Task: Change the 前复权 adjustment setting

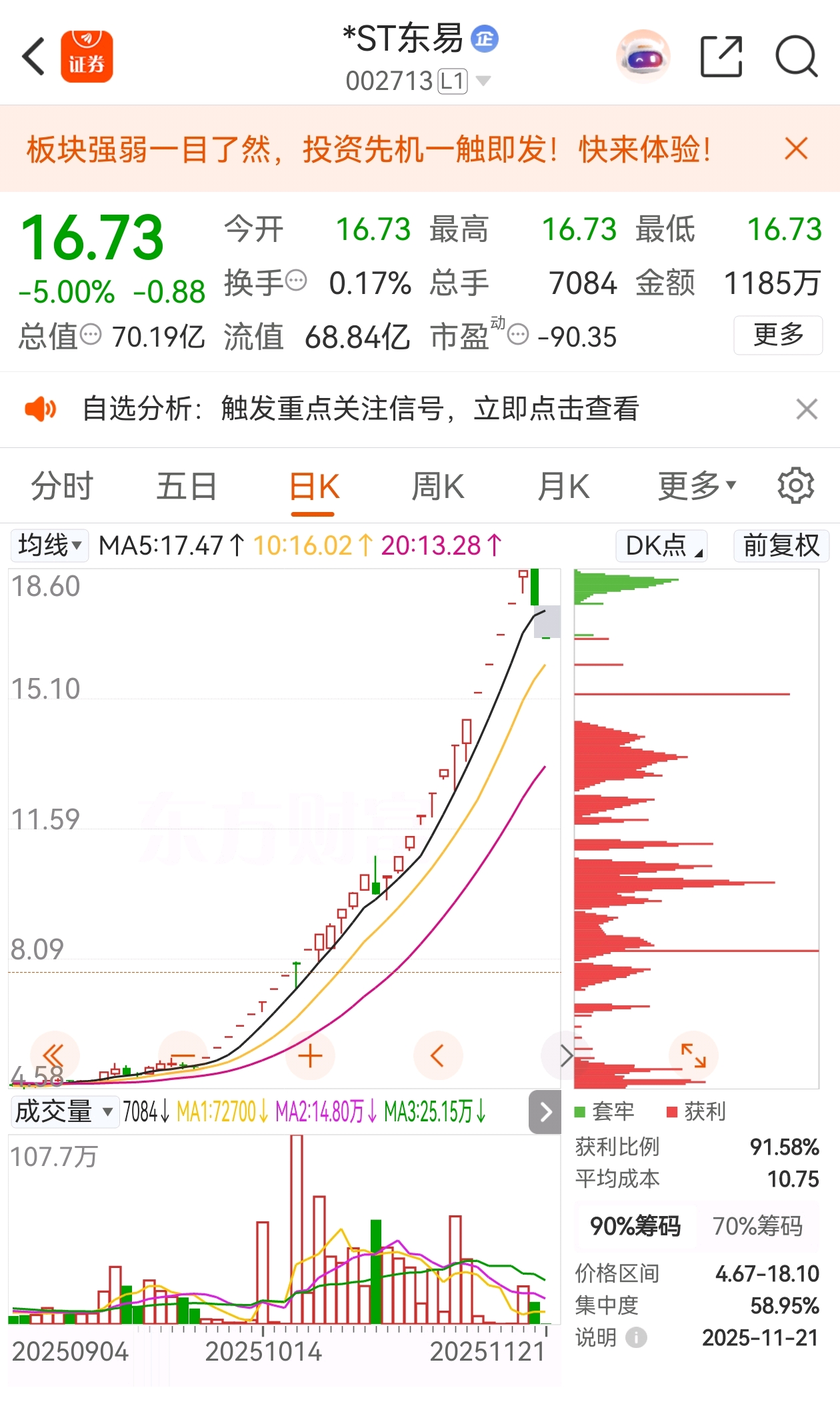Action: point(781,546)
